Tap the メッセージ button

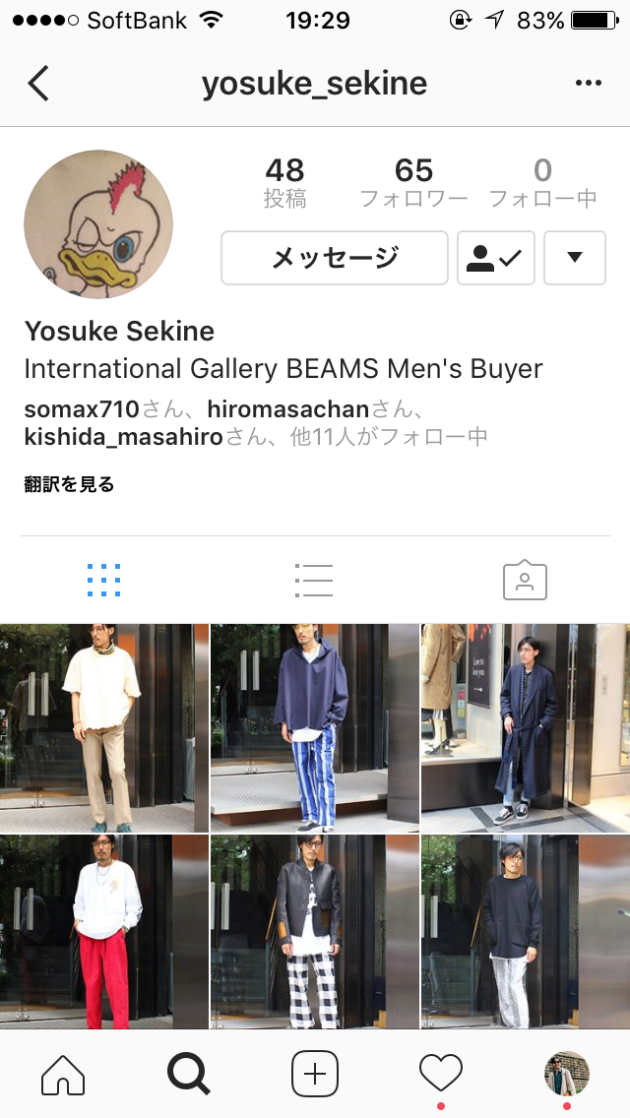click(x=334, y=258)
